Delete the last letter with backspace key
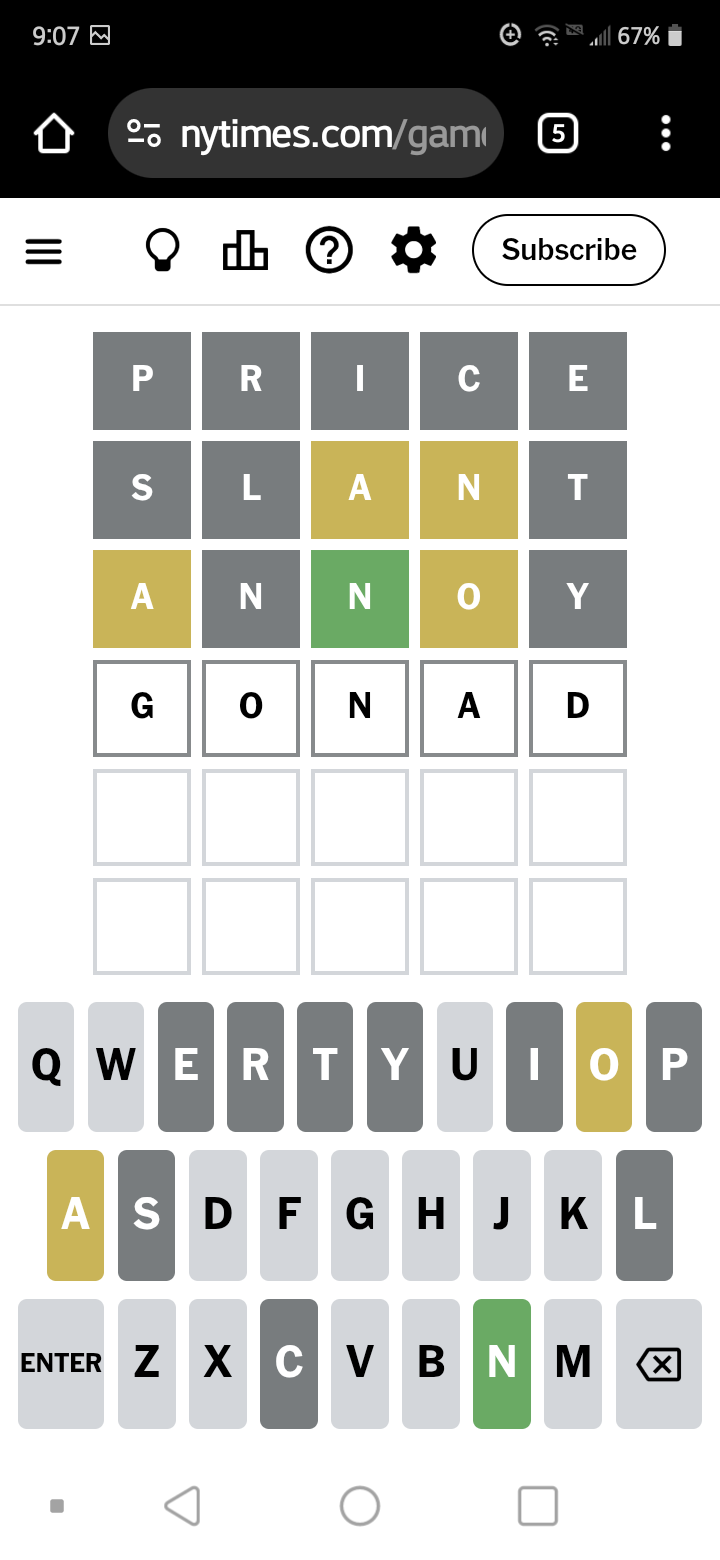This screenshot has height=1560, width=720. click(659, 1364)
